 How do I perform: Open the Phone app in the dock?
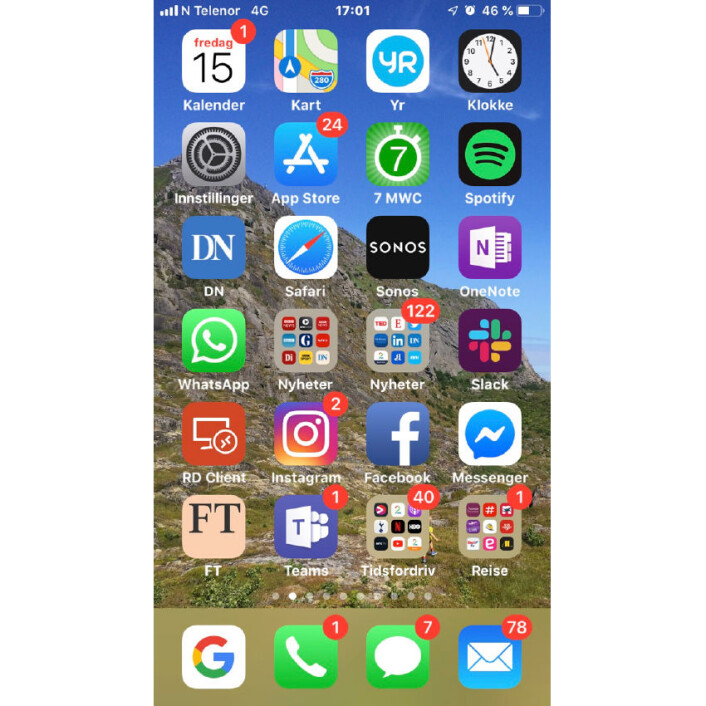click(306, 657)
